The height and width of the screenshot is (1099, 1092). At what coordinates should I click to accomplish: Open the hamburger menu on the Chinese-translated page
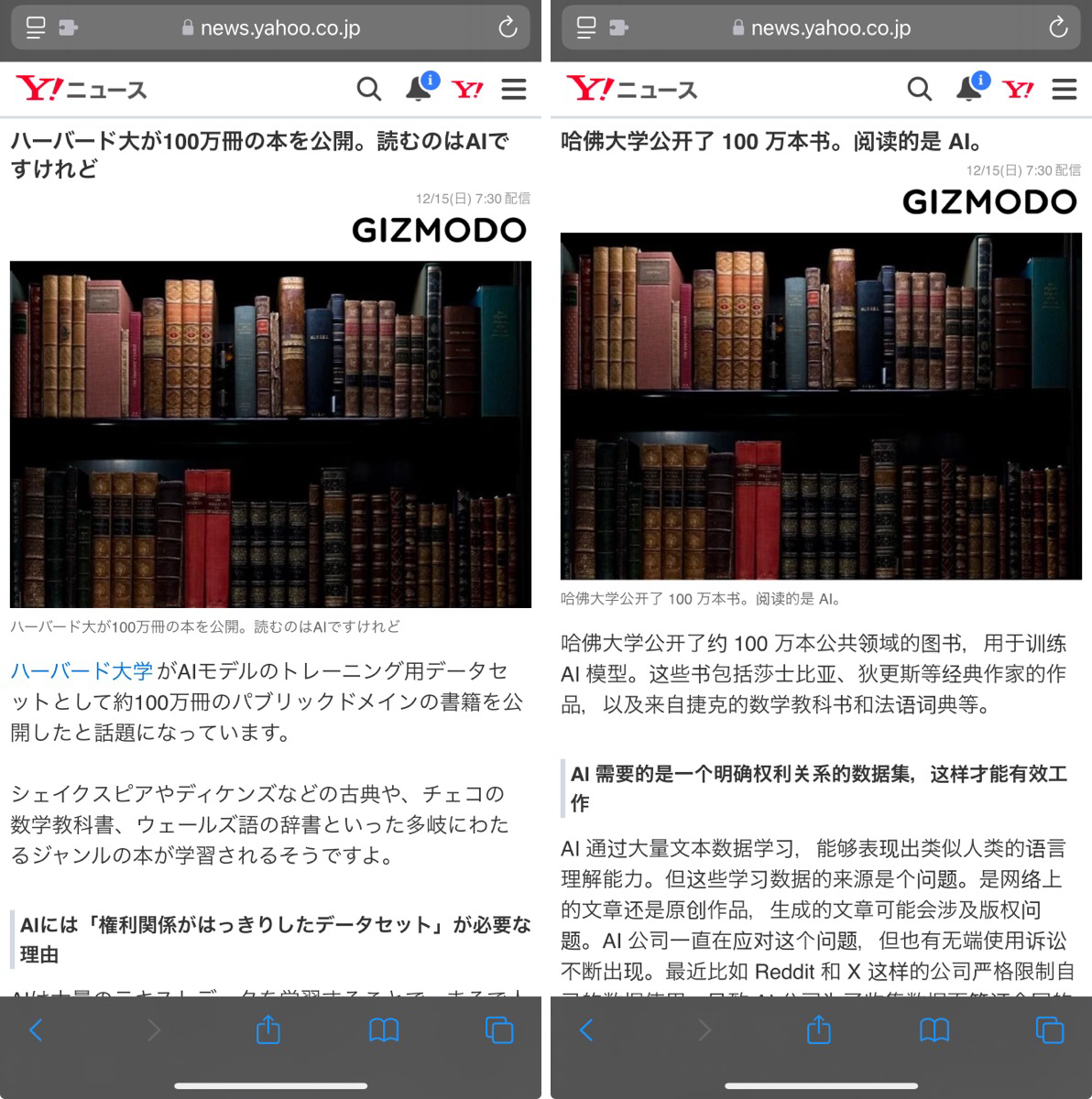1065,89
